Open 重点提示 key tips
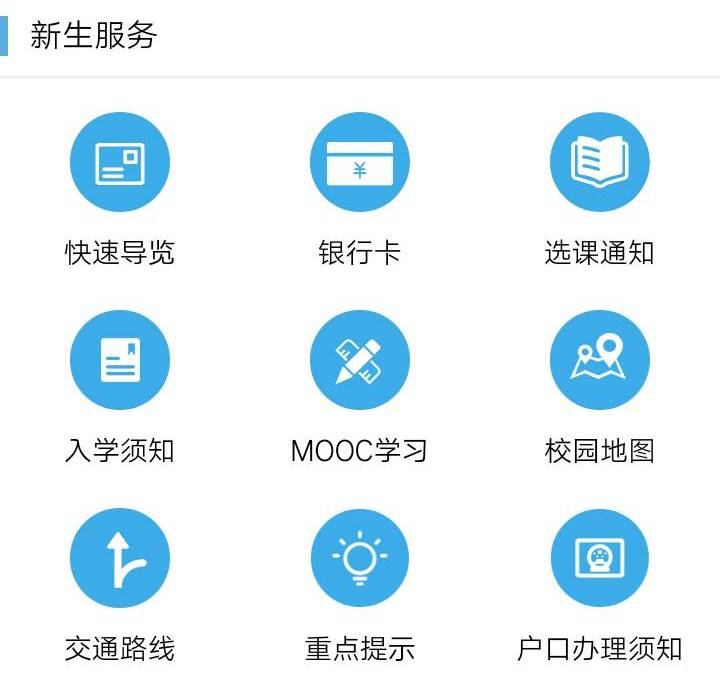 click(360, 558)
